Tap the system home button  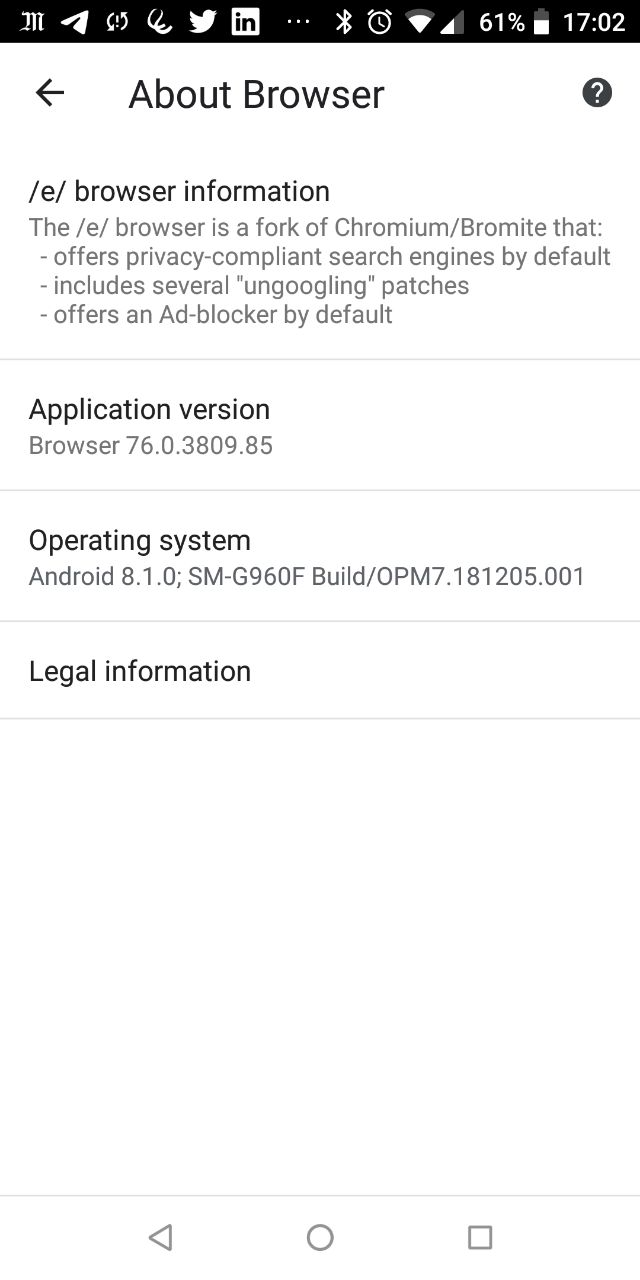pos(320,1238)
